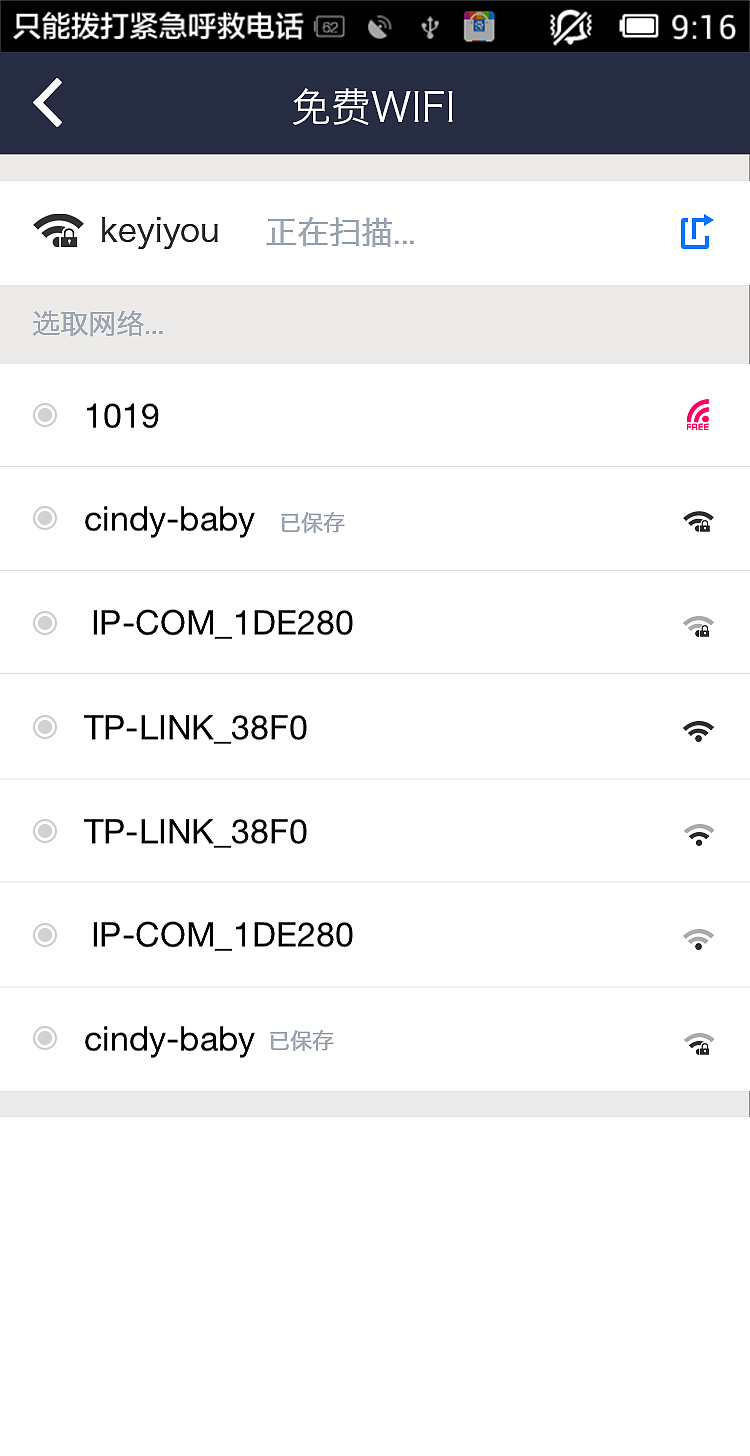Tap the 已保存 saved label next to cindy-baby
The image size is (750, 1456).
311,522
